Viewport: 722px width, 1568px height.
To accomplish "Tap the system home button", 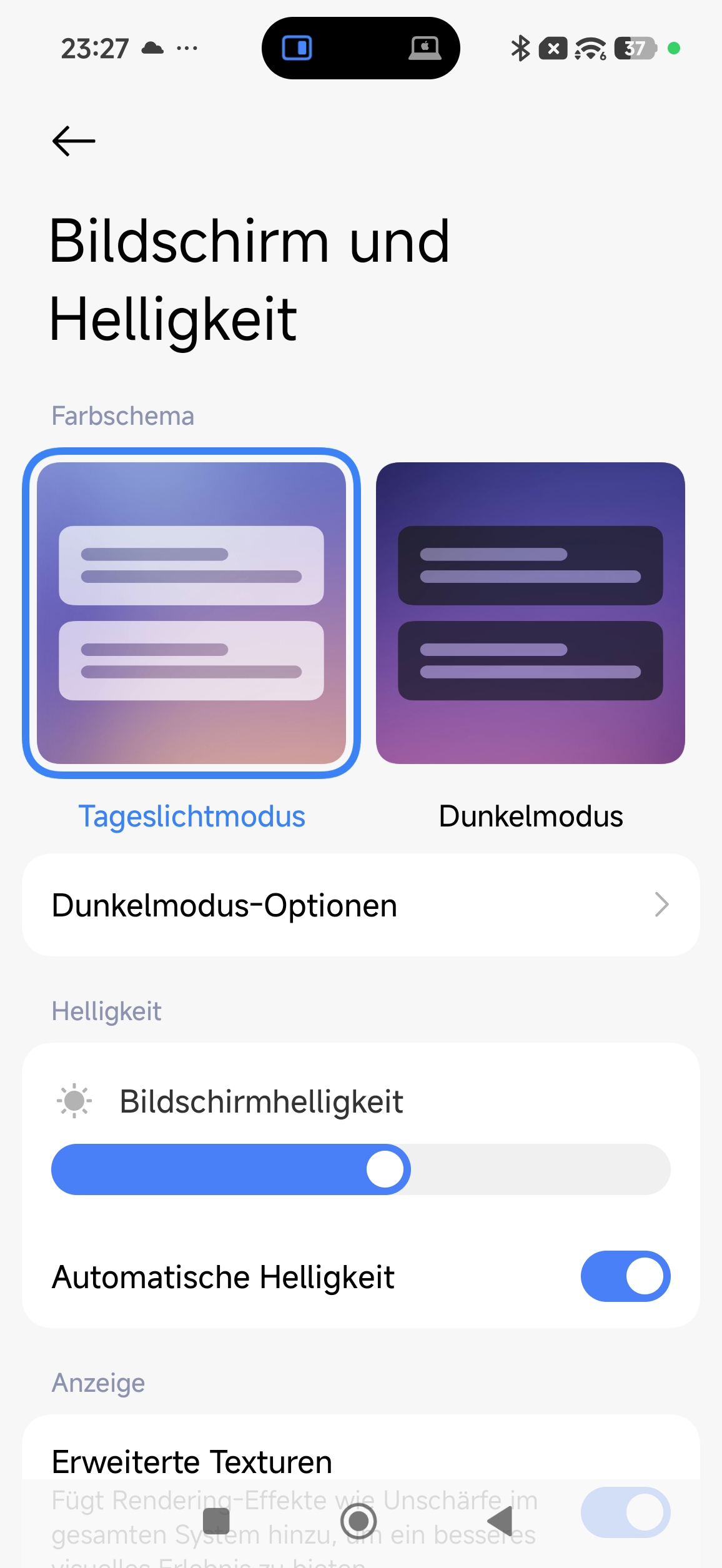I will [x=359, y=1521].
